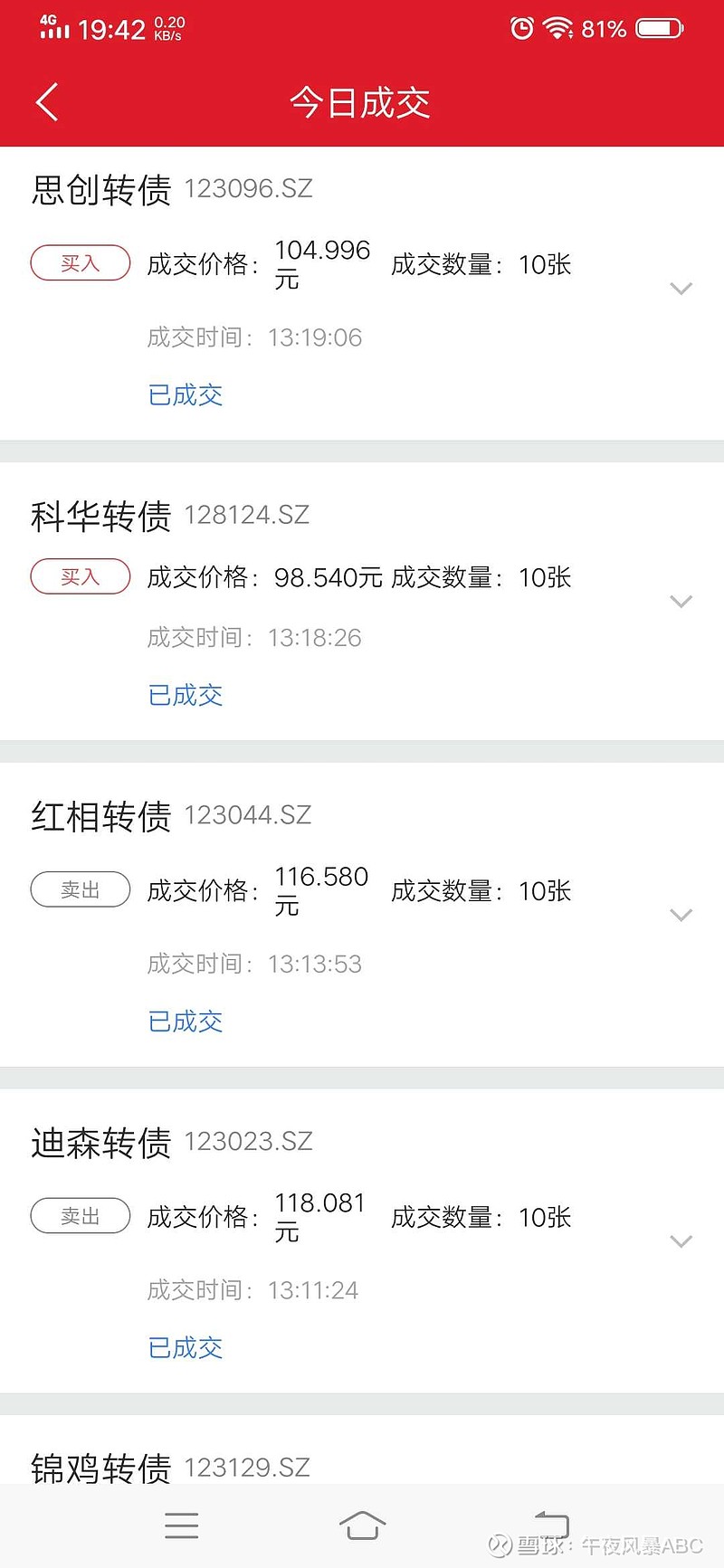Open the system recent apps menu

tap(182, 1525)
